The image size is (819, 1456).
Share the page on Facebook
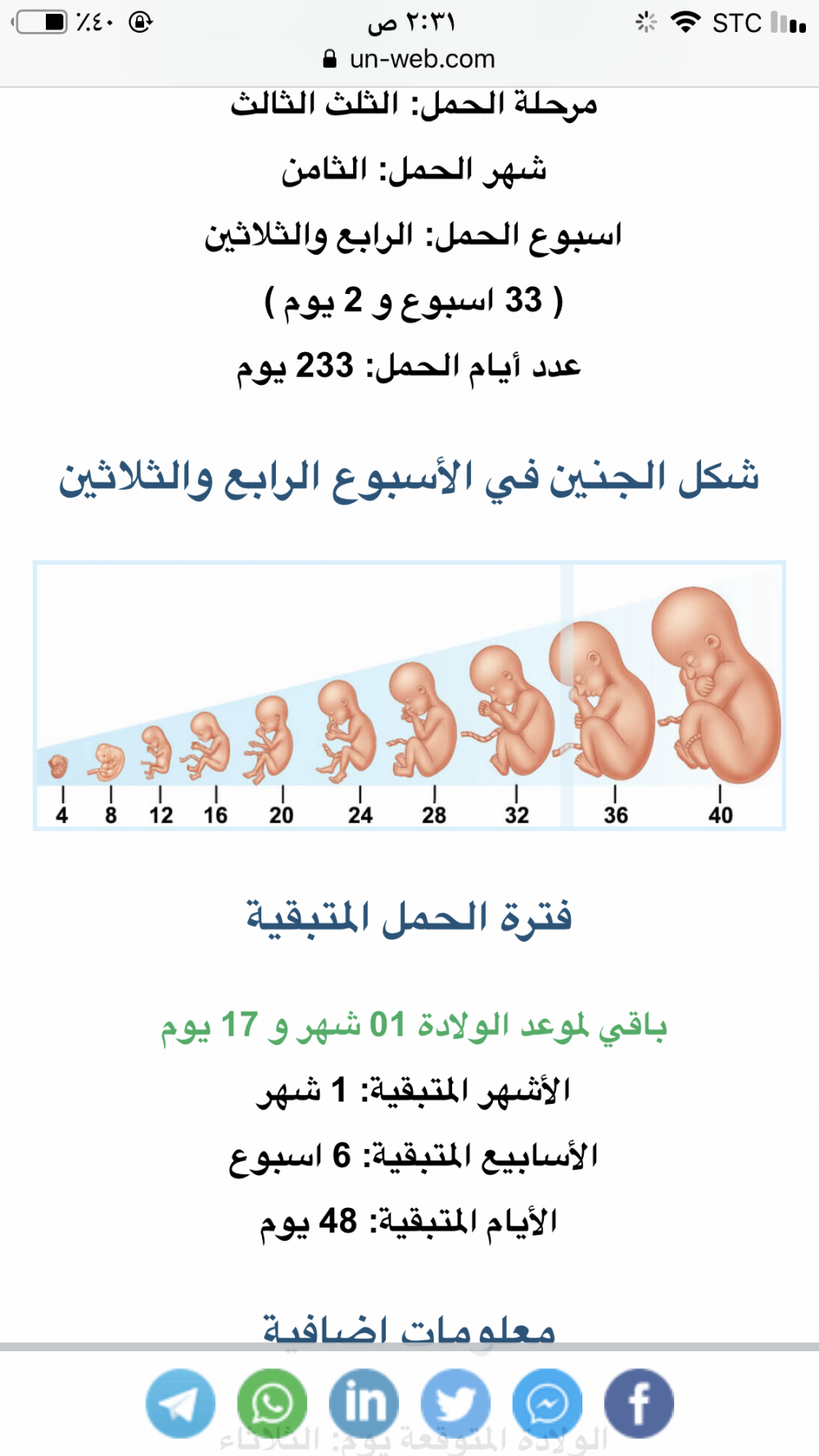639,1404
